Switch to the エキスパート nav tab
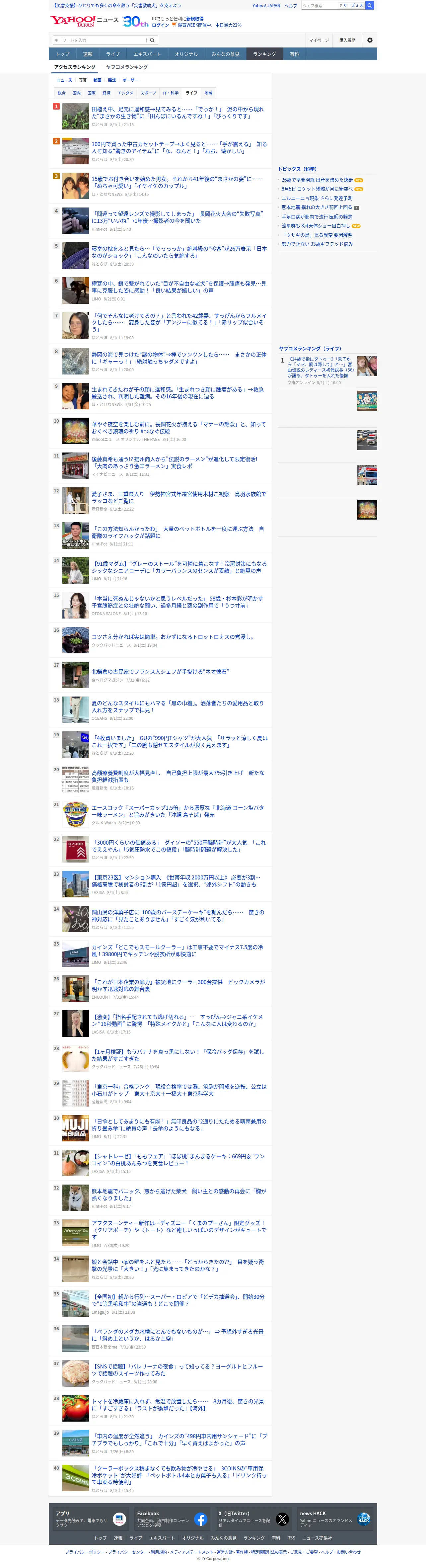The width and height of the screenshot is (426, 1568). (x=147, y=54)
